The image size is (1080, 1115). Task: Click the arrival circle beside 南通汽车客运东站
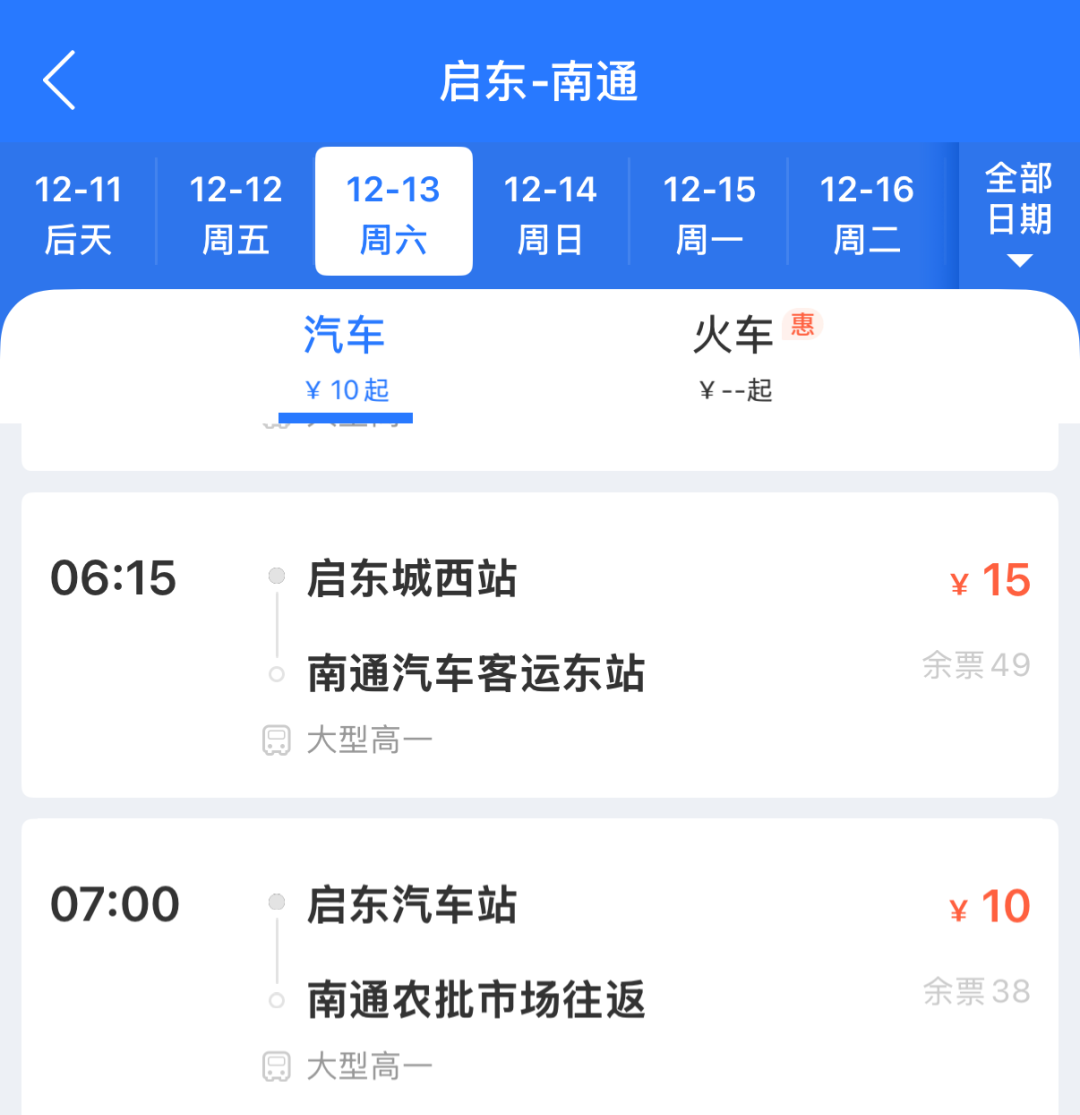pyautogui.click(x=275, y=672)
